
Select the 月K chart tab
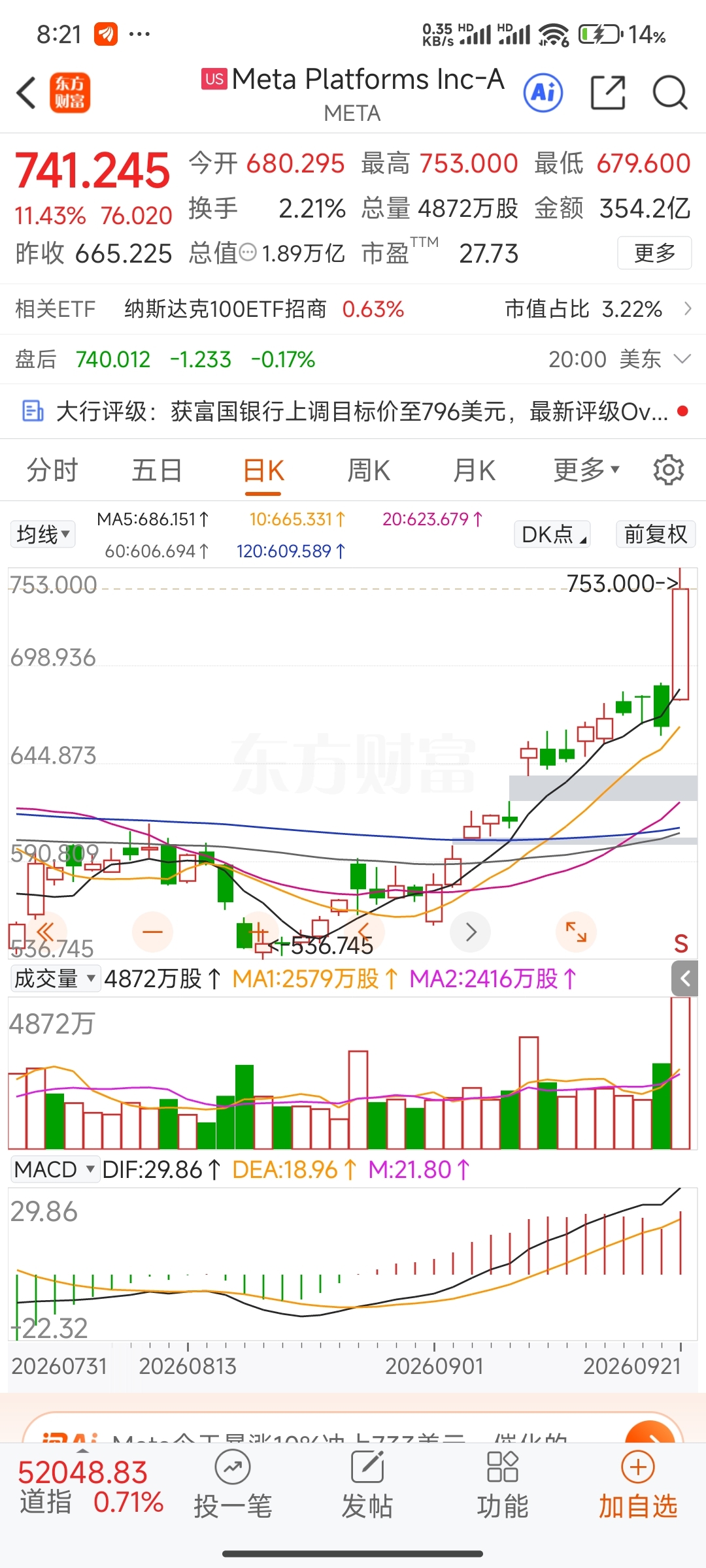475,470
